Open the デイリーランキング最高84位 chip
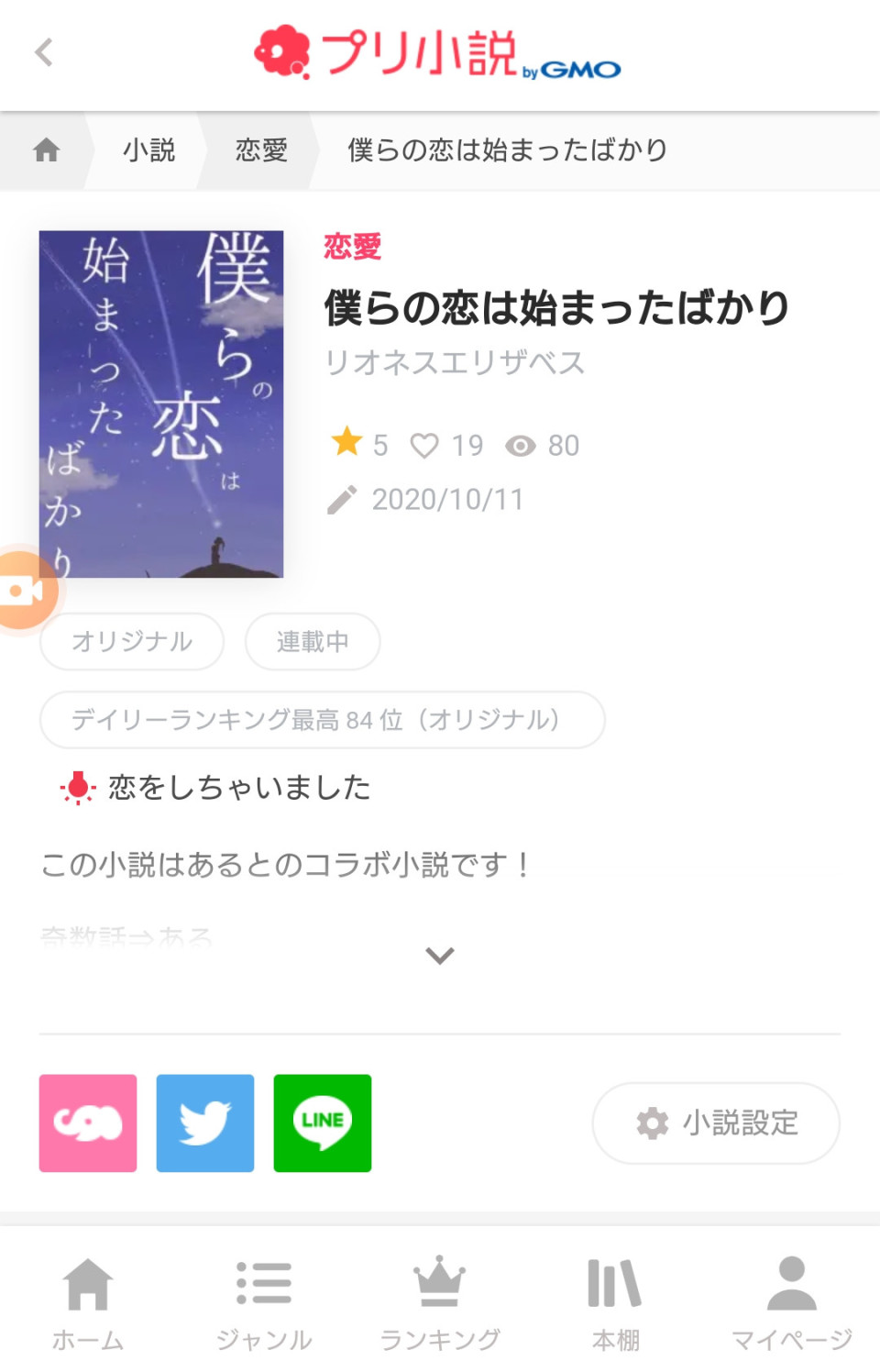The height and width of the screenshot is (1372, 880). [322, 720]
